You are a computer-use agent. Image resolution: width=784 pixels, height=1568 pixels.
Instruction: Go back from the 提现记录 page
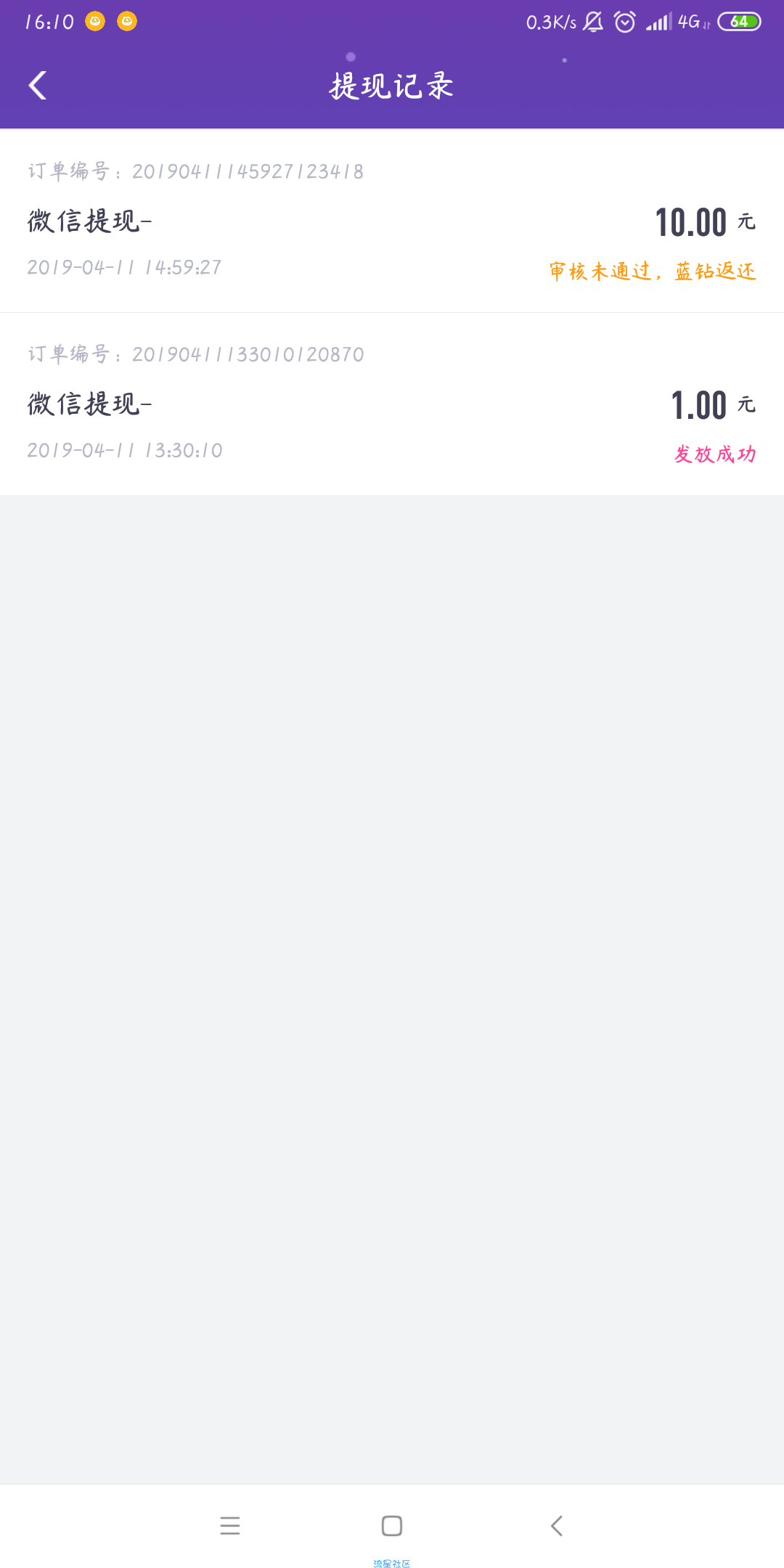38,86
